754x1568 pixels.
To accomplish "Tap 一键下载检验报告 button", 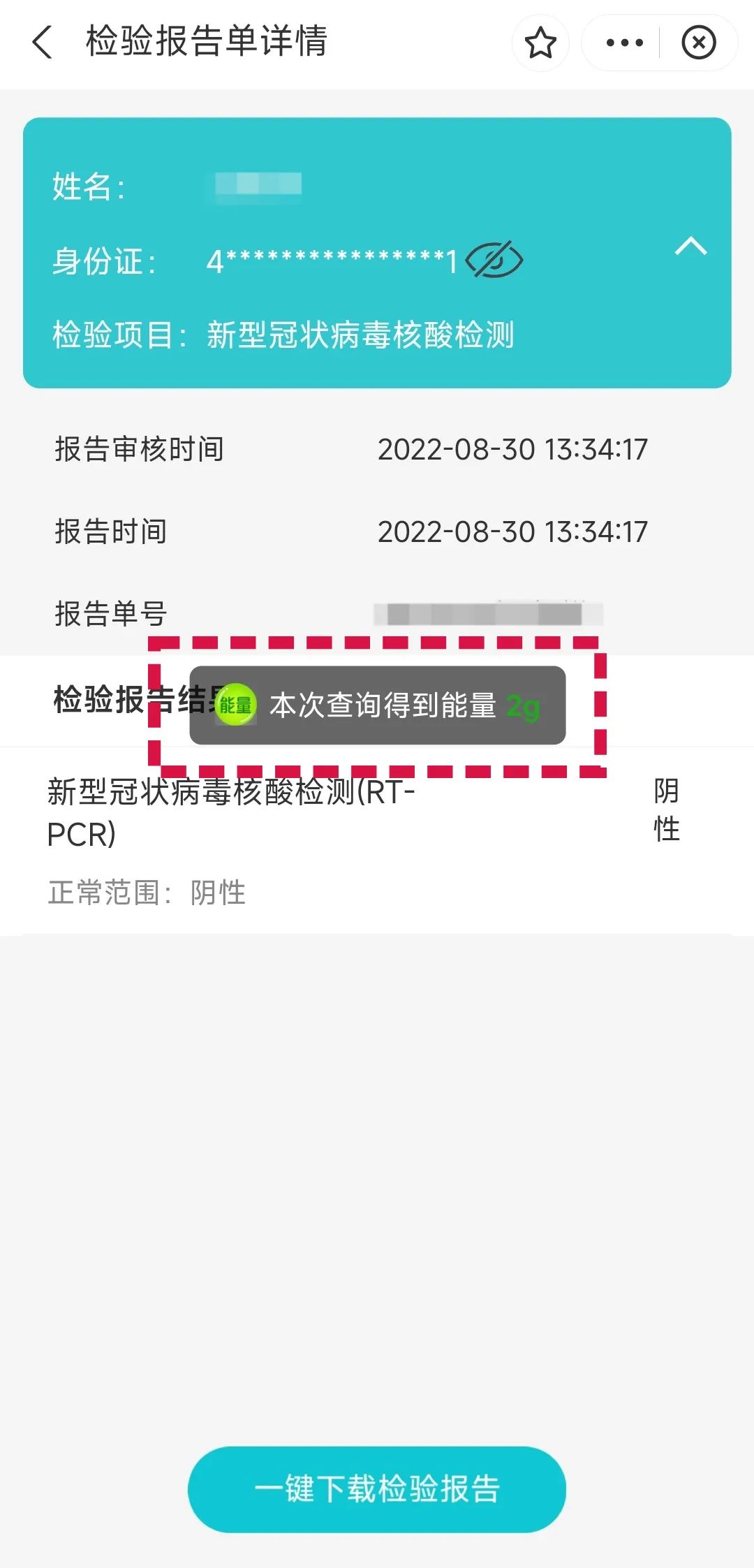I will click(377, 1489).
